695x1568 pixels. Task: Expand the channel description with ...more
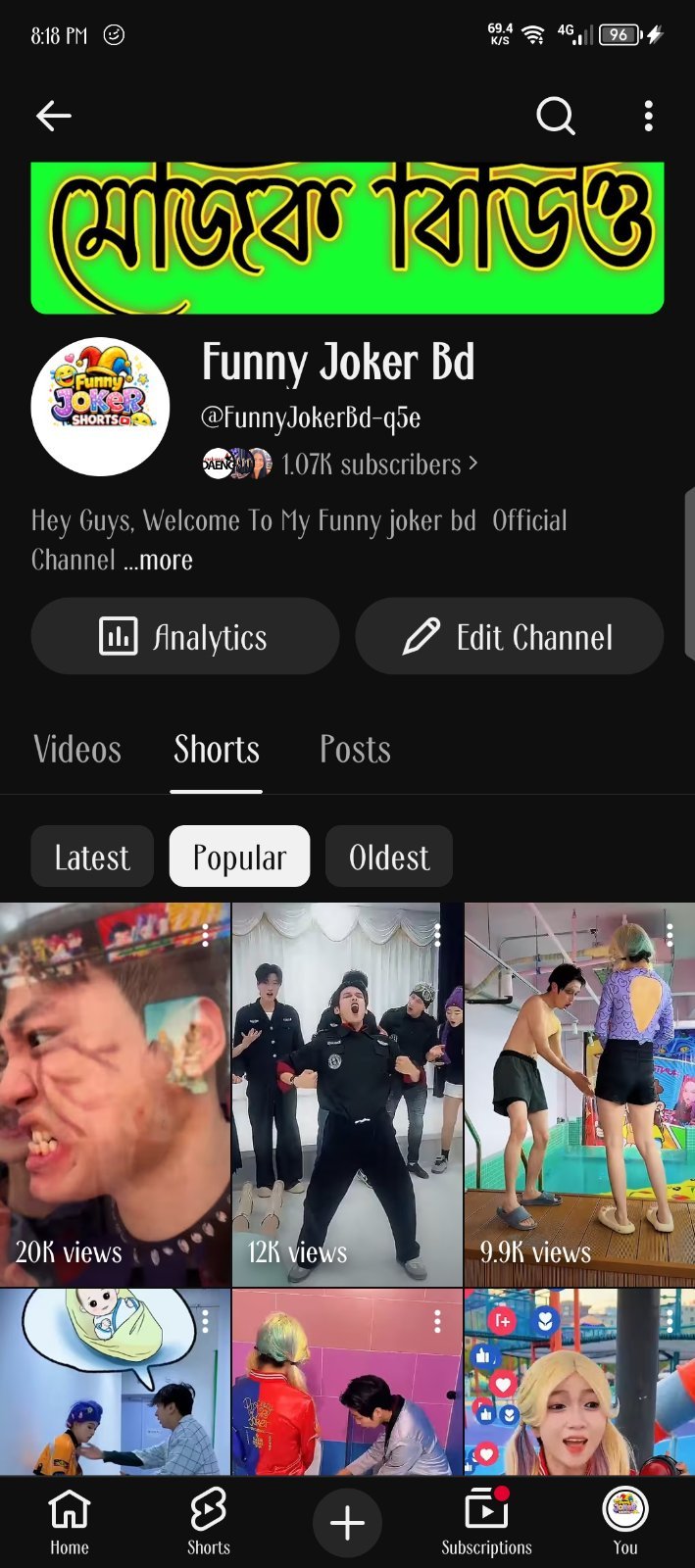pyautogui.click(x=158, y=561)
